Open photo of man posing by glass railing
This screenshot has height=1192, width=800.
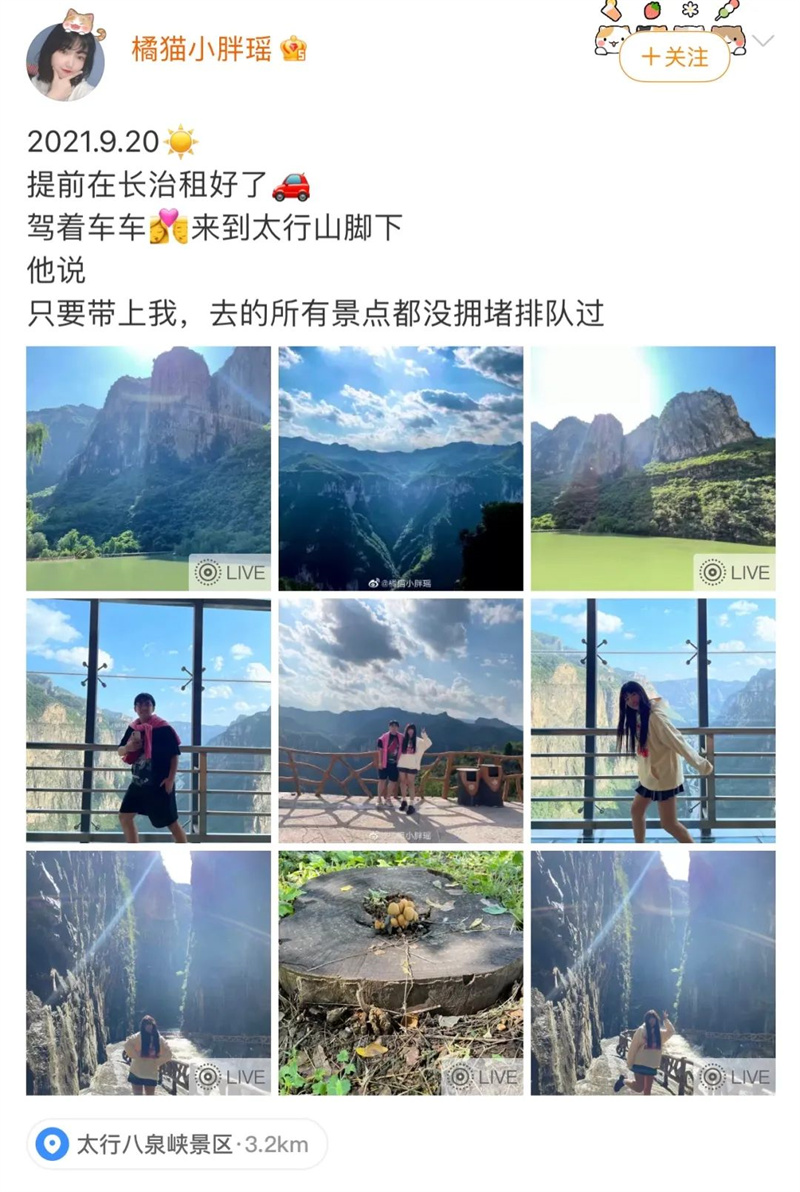148,720
